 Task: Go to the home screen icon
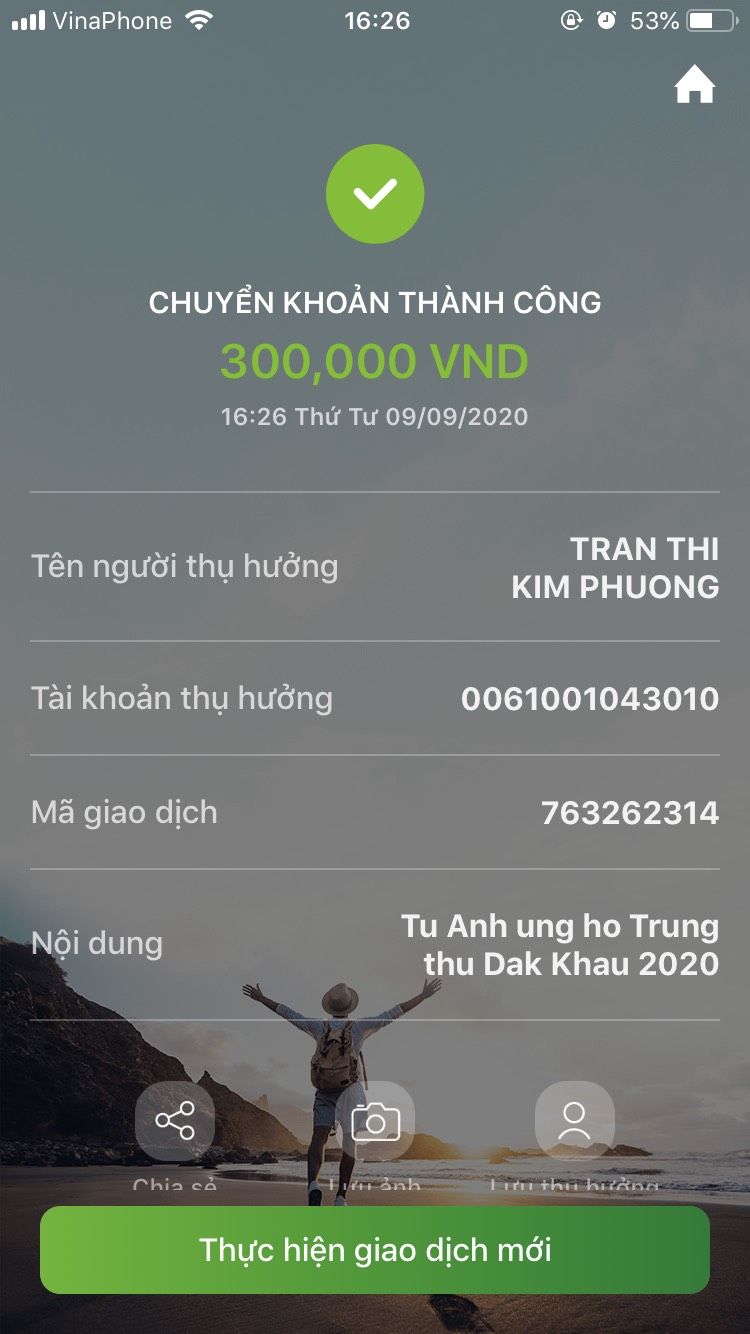(694, 86)
